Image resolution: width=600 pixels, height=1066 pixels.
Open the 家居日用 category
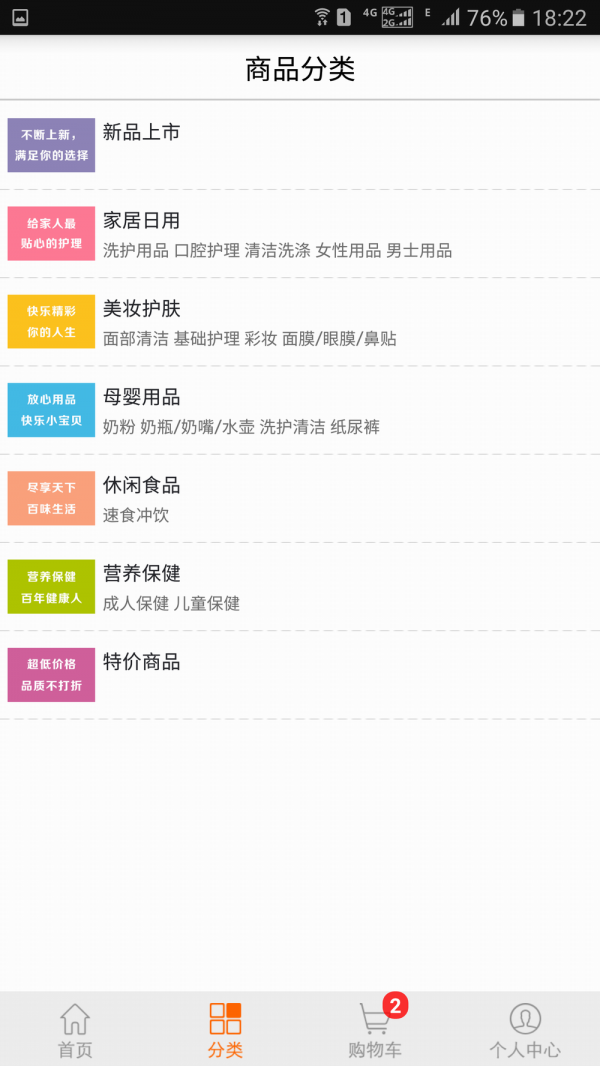click(x=141, y=221)
